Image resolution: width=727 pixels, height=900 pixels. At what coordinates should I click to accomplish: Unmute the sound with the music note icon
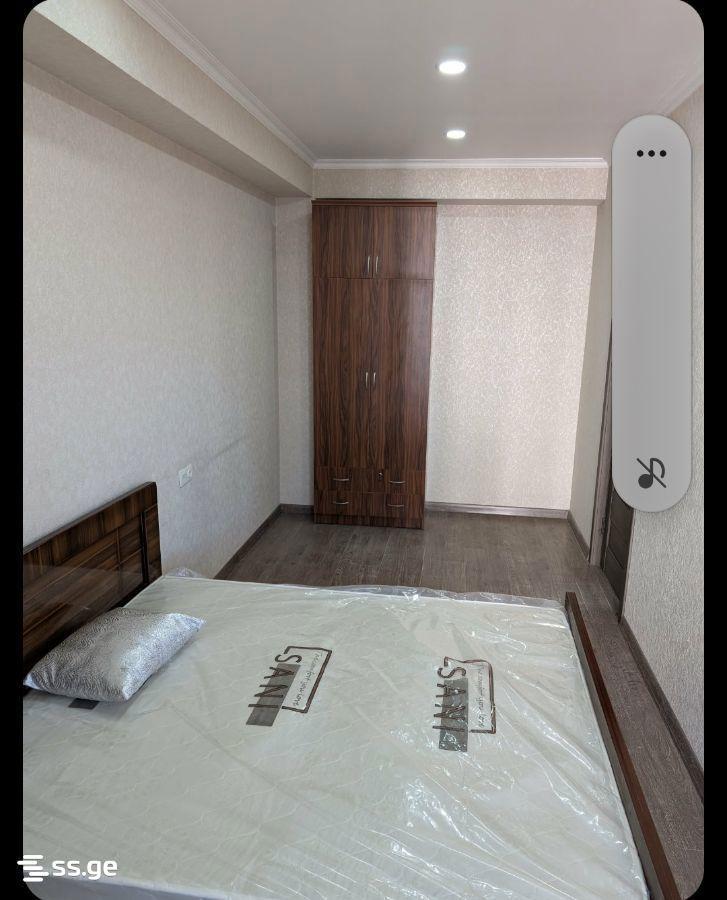tap(651, 473)
